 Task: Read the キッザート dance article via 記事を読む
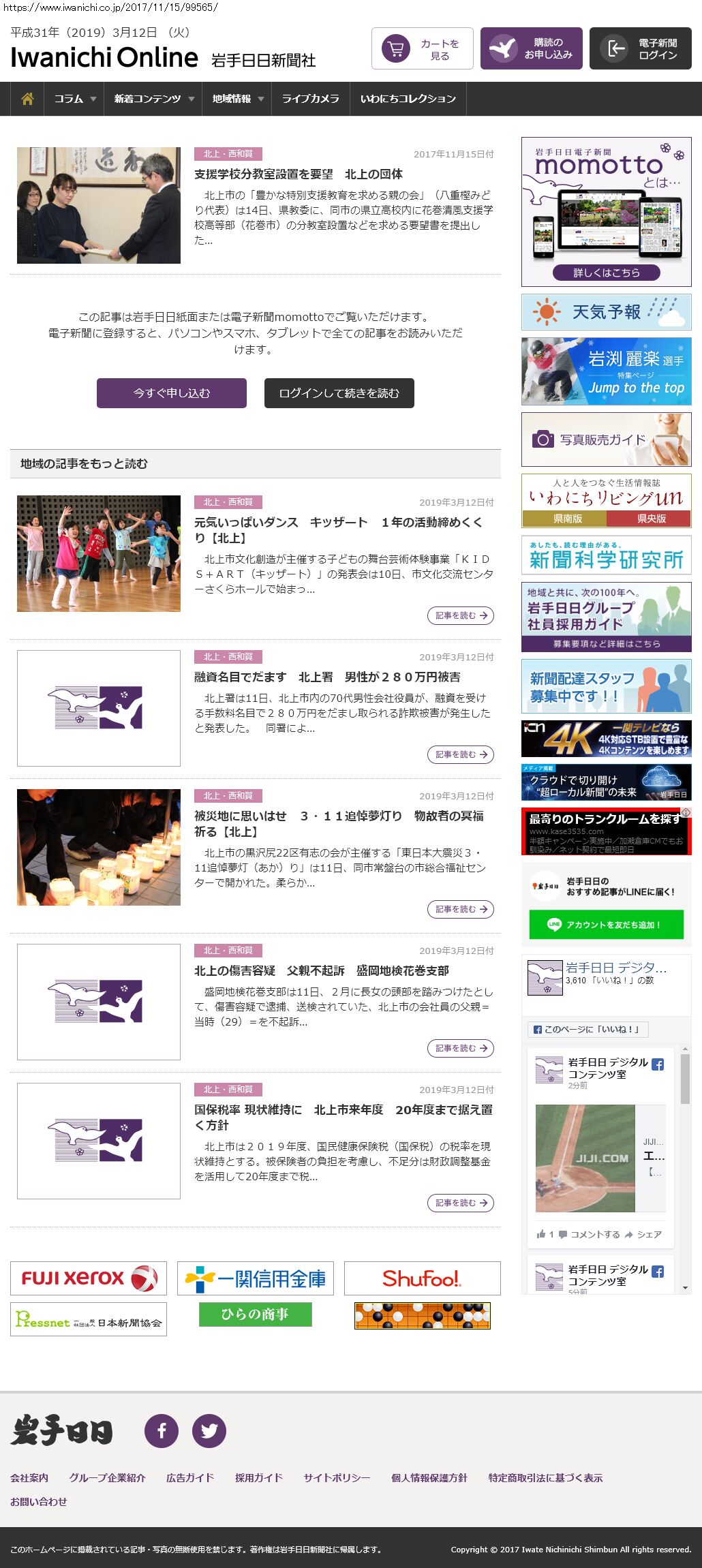[x=461, y=615]
